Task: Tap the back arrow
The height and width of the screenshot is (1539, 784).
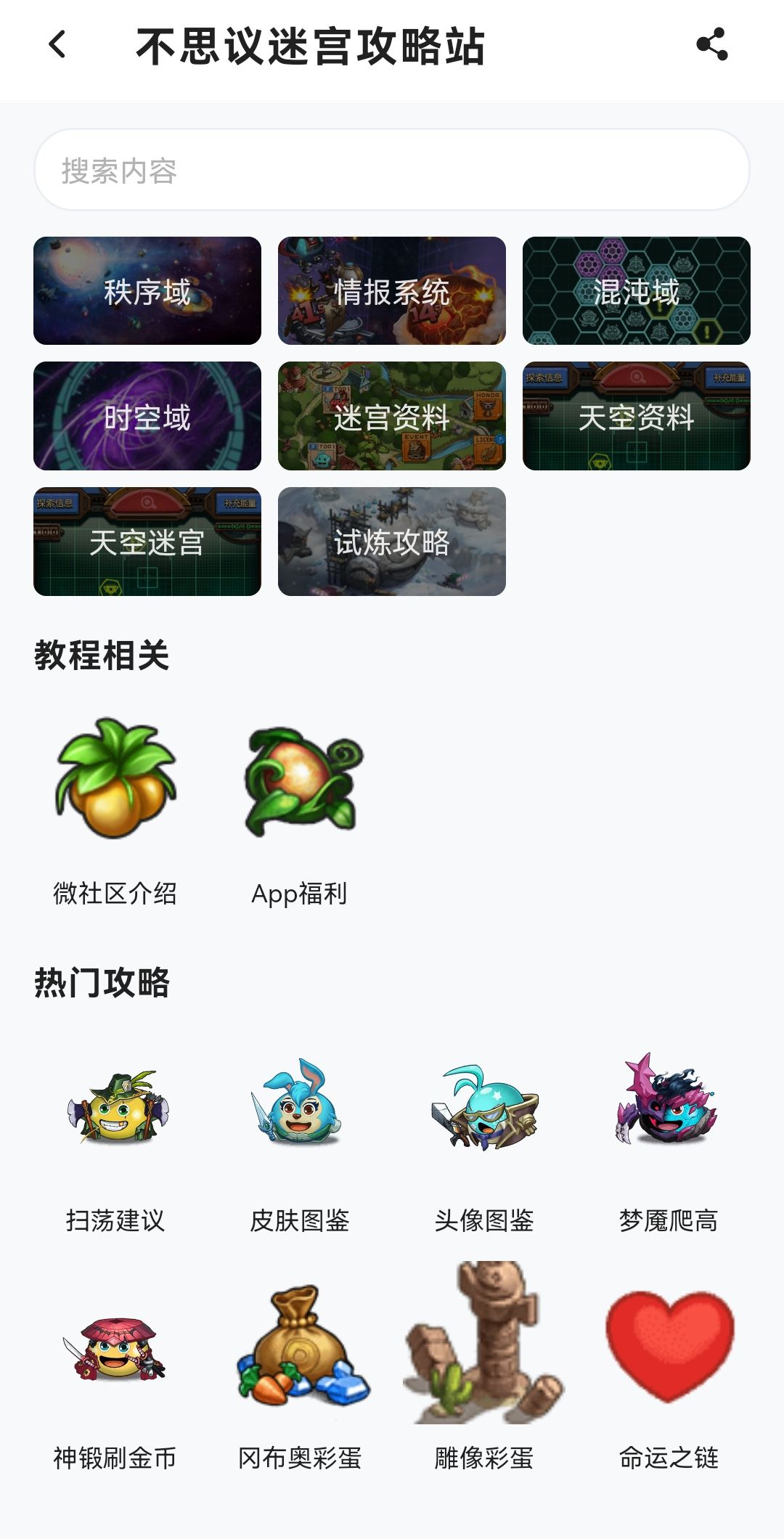Action: click(57, 46)
